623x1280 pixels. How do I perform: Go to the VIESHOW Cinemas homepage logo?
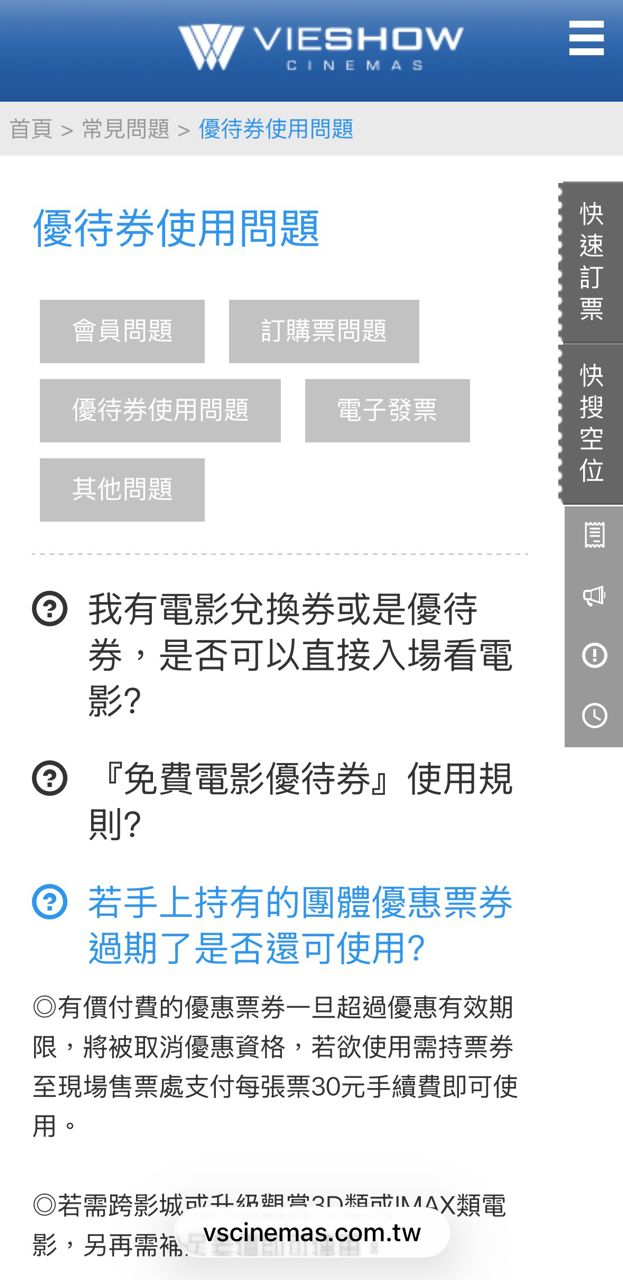(321, 47)
